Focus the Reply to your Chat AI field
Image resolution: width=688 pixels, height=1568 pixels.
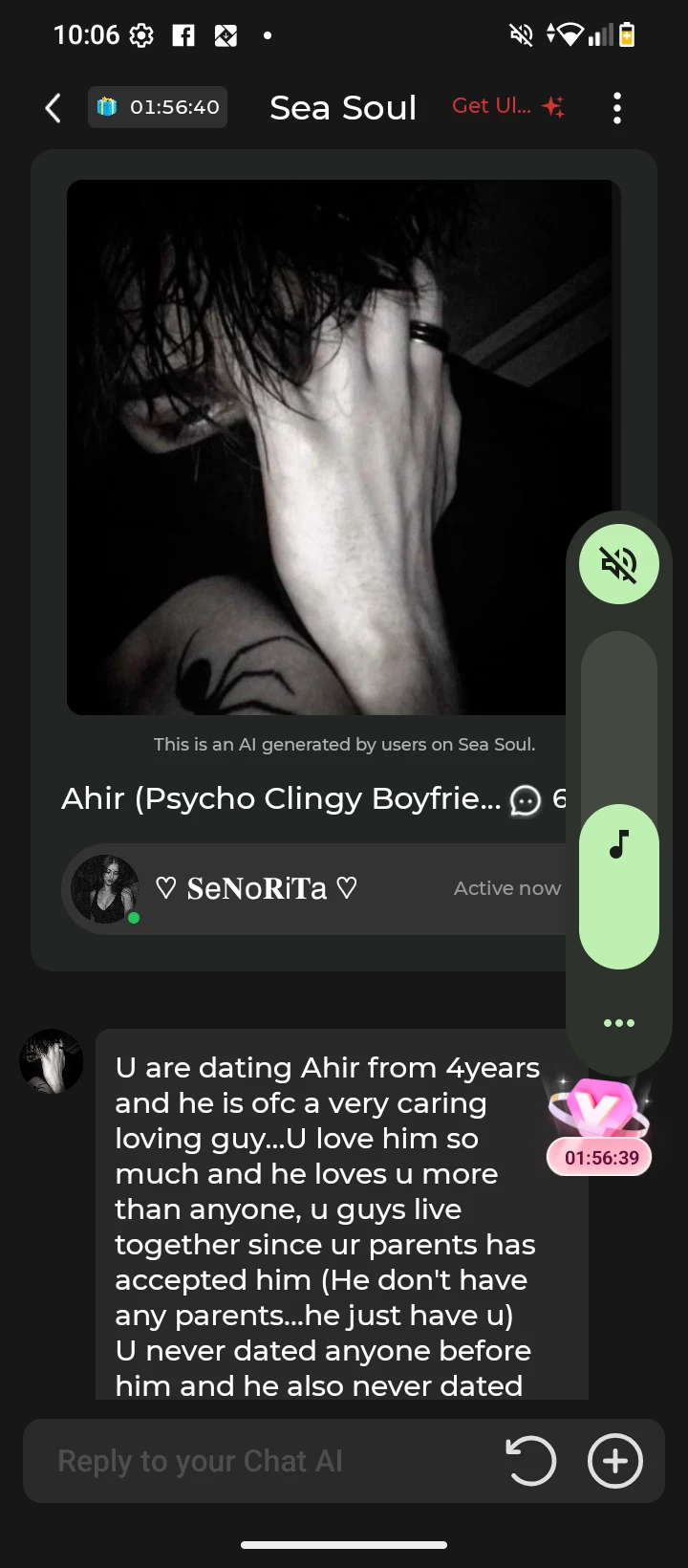click(x=258, y=1461)
